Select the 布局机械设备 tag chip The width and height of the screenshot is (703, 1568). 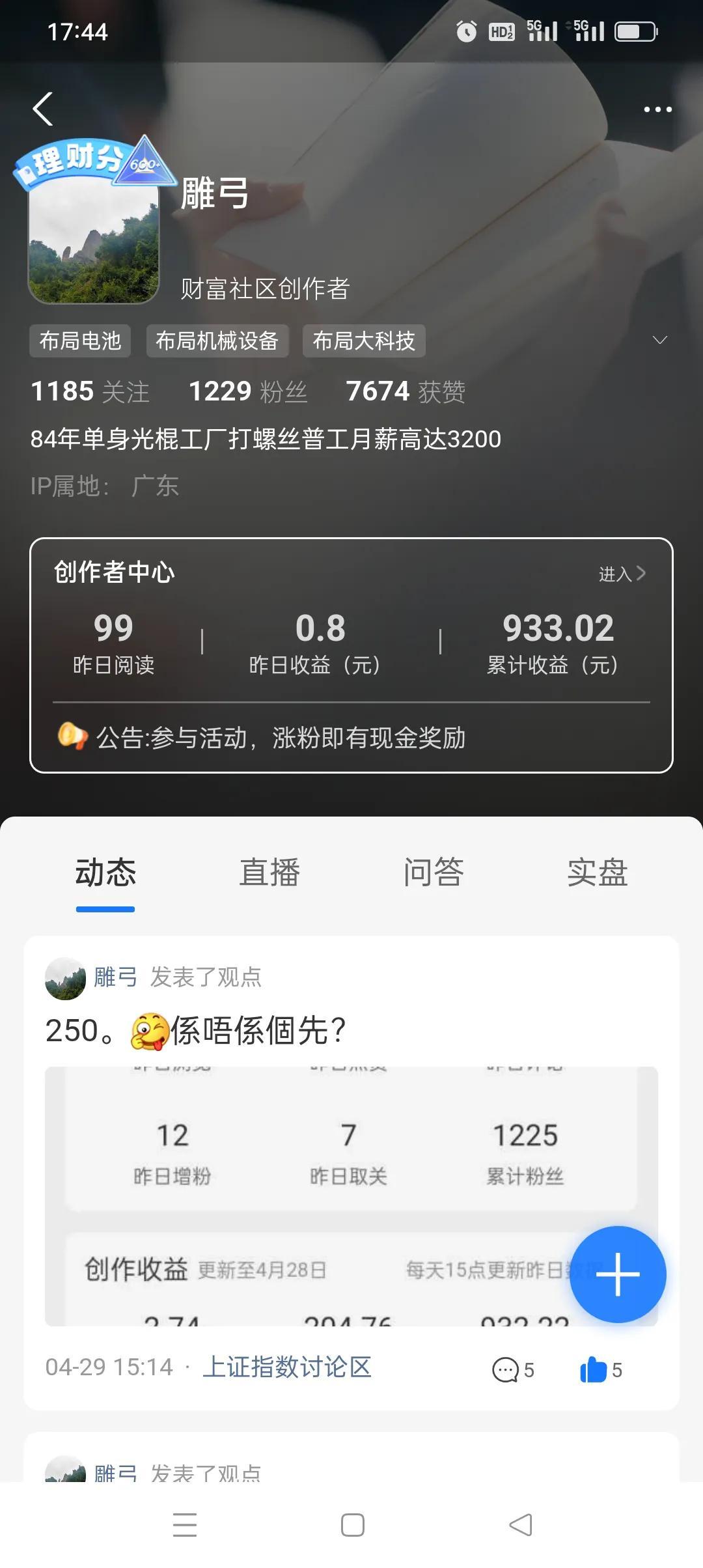click(217, 341)
